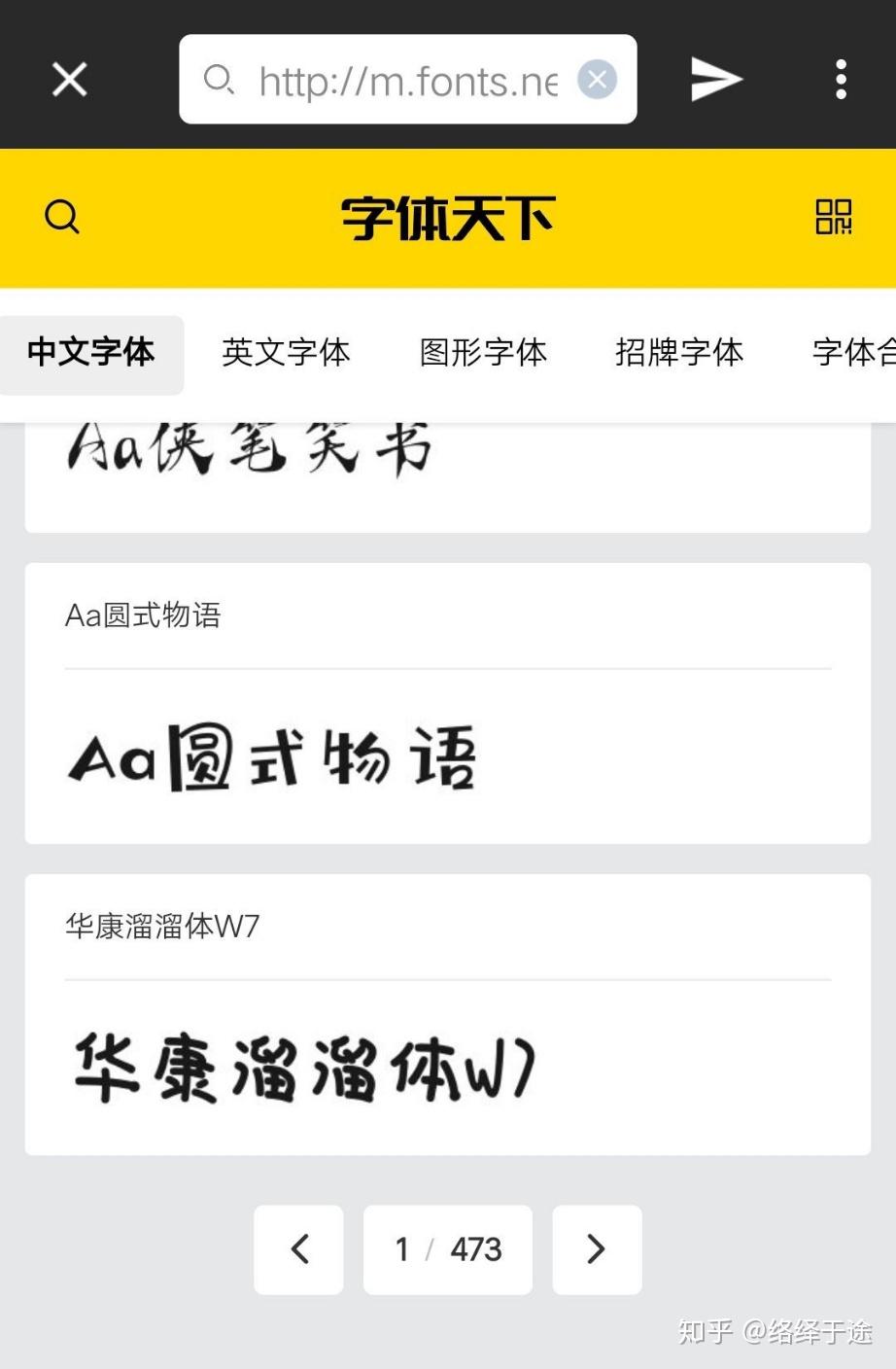Go to the next page
This screenshot has width=896, height=1369.
coord(597,1249)
